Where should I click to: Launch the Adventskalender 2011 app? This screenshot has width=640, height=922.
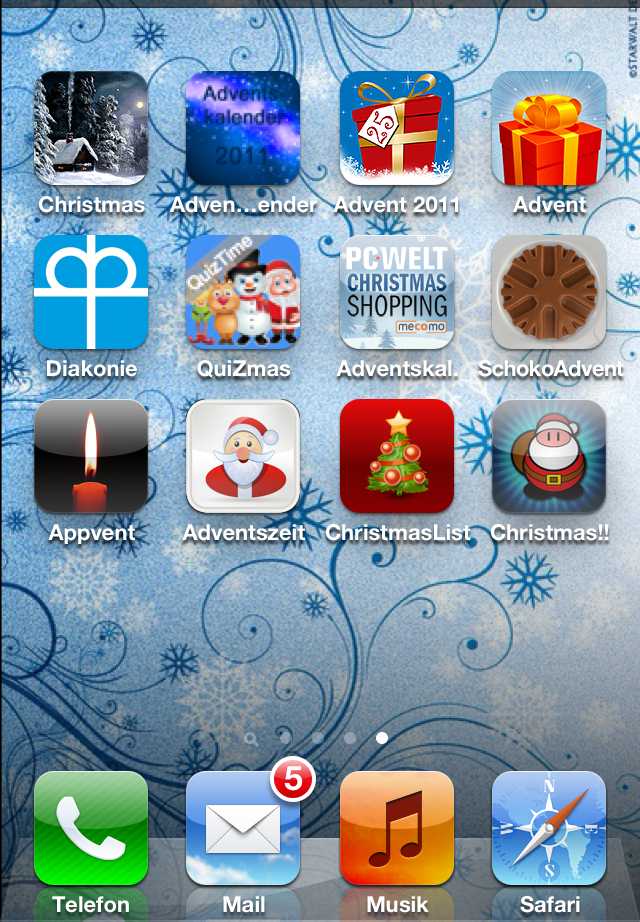[243, 128]
